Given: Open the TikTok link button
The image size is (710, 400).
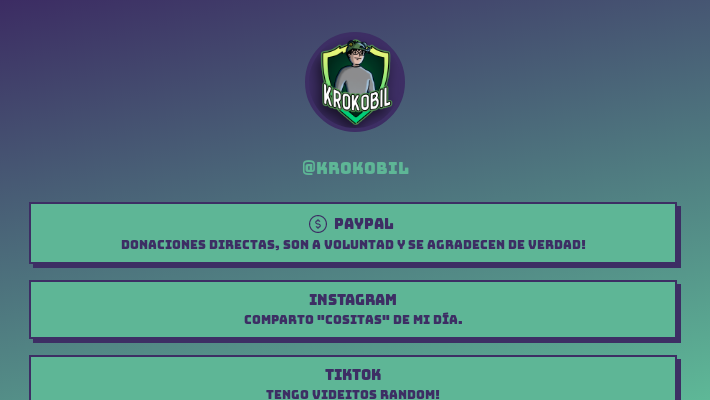Looking at the screenshot, I should coord(353,382).
